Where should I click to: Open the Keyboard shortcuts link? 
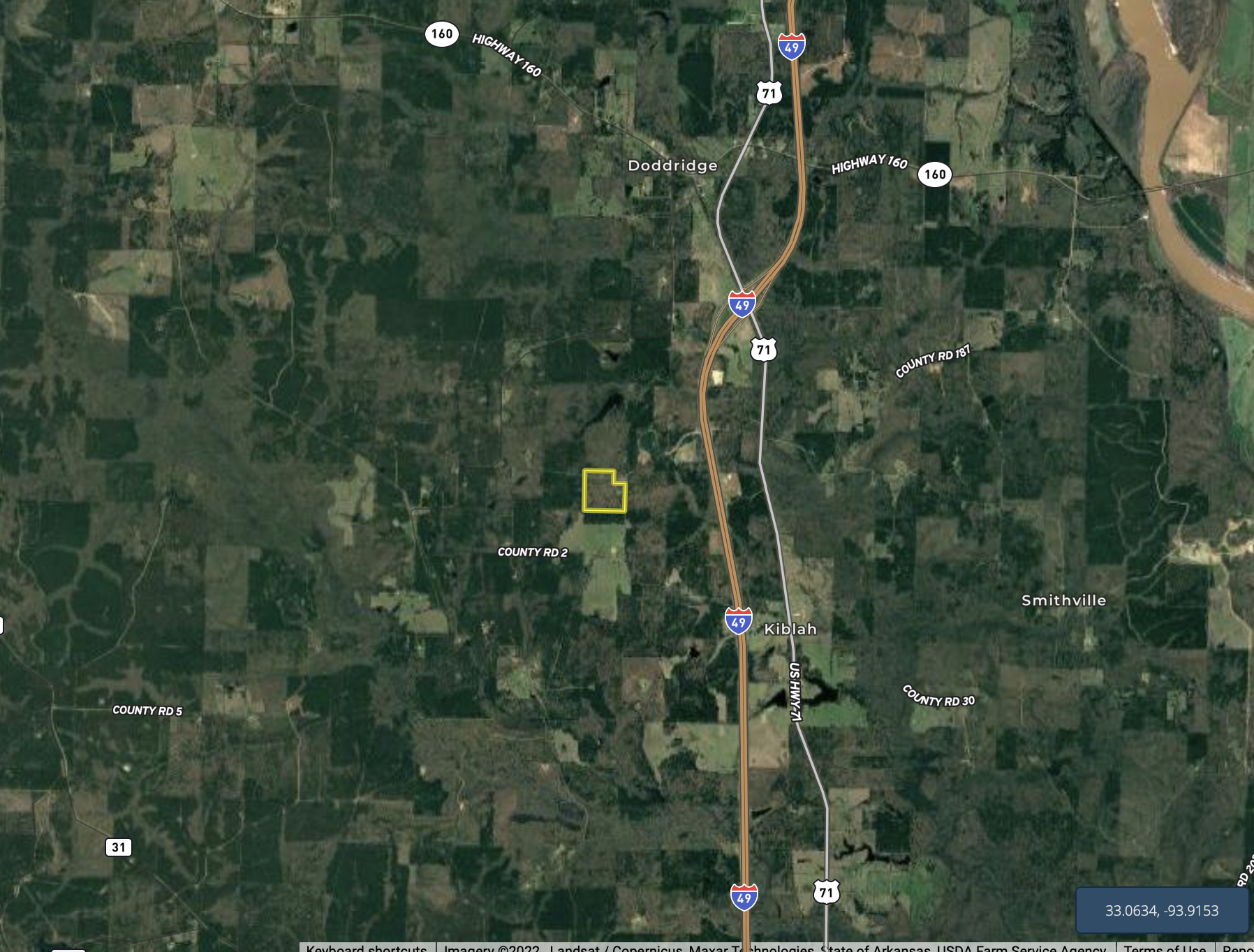pyautogui.click(x=366, y=948)
